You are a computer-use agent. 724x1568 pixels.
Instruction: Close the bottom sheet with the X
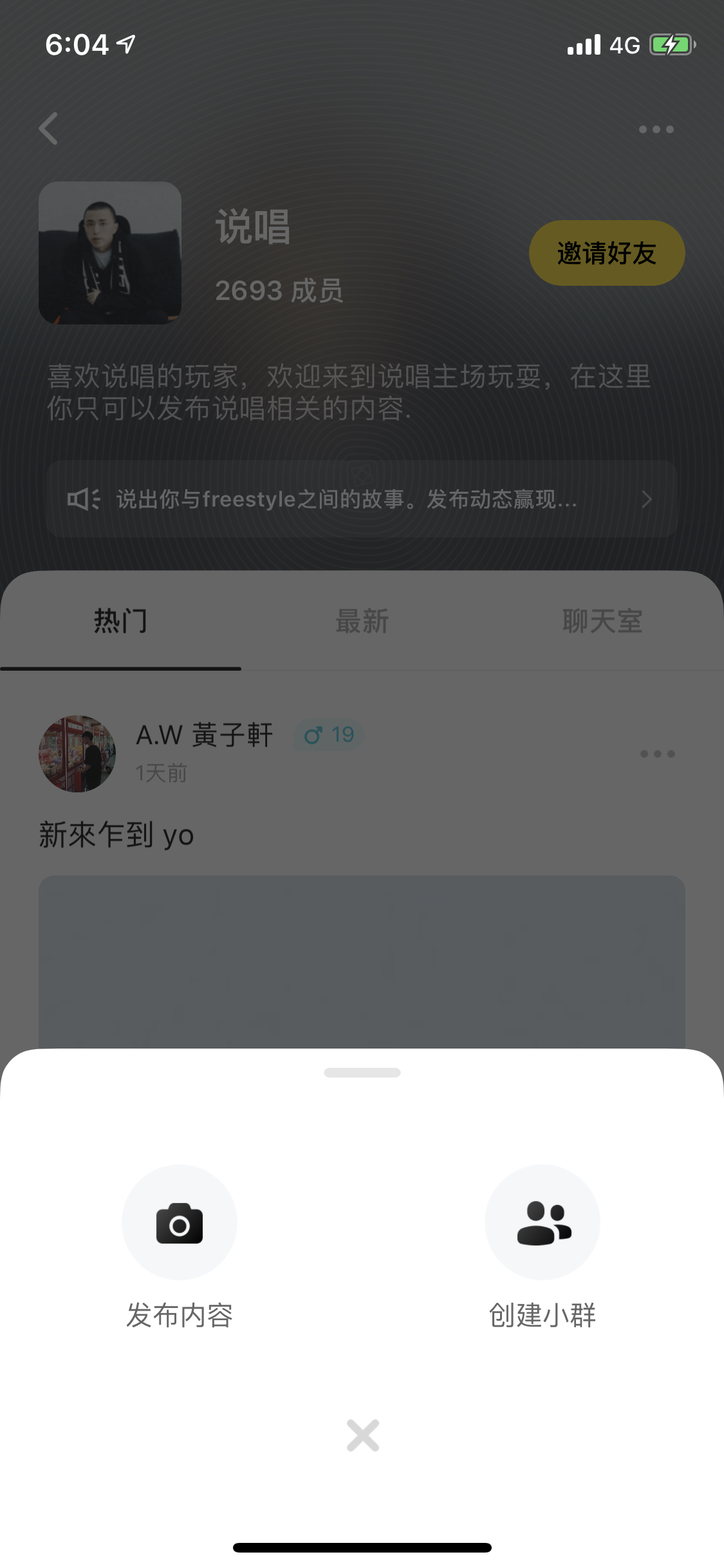tap(363, 1435)
